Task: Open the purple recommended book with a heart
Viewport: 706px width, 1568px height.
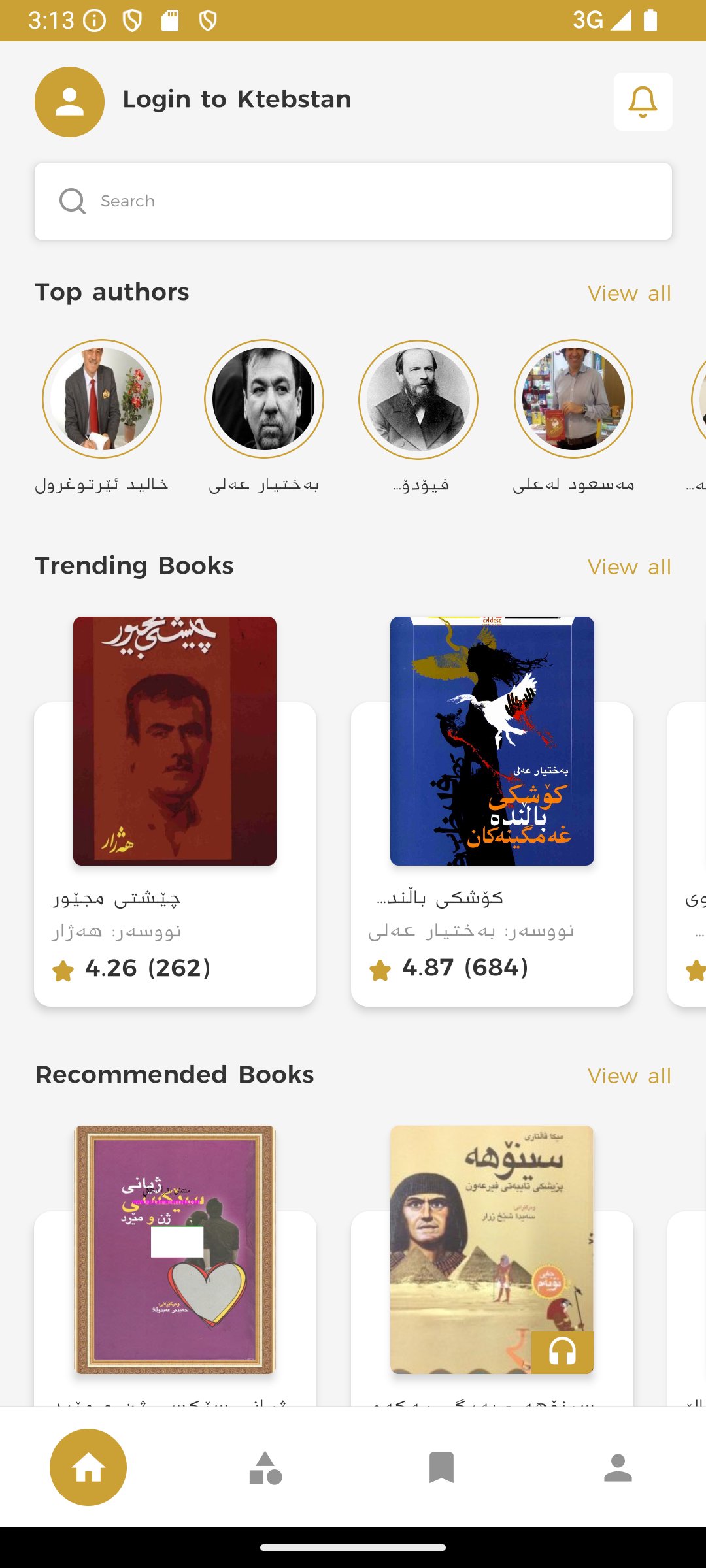Action: [x=175, y=1249]
